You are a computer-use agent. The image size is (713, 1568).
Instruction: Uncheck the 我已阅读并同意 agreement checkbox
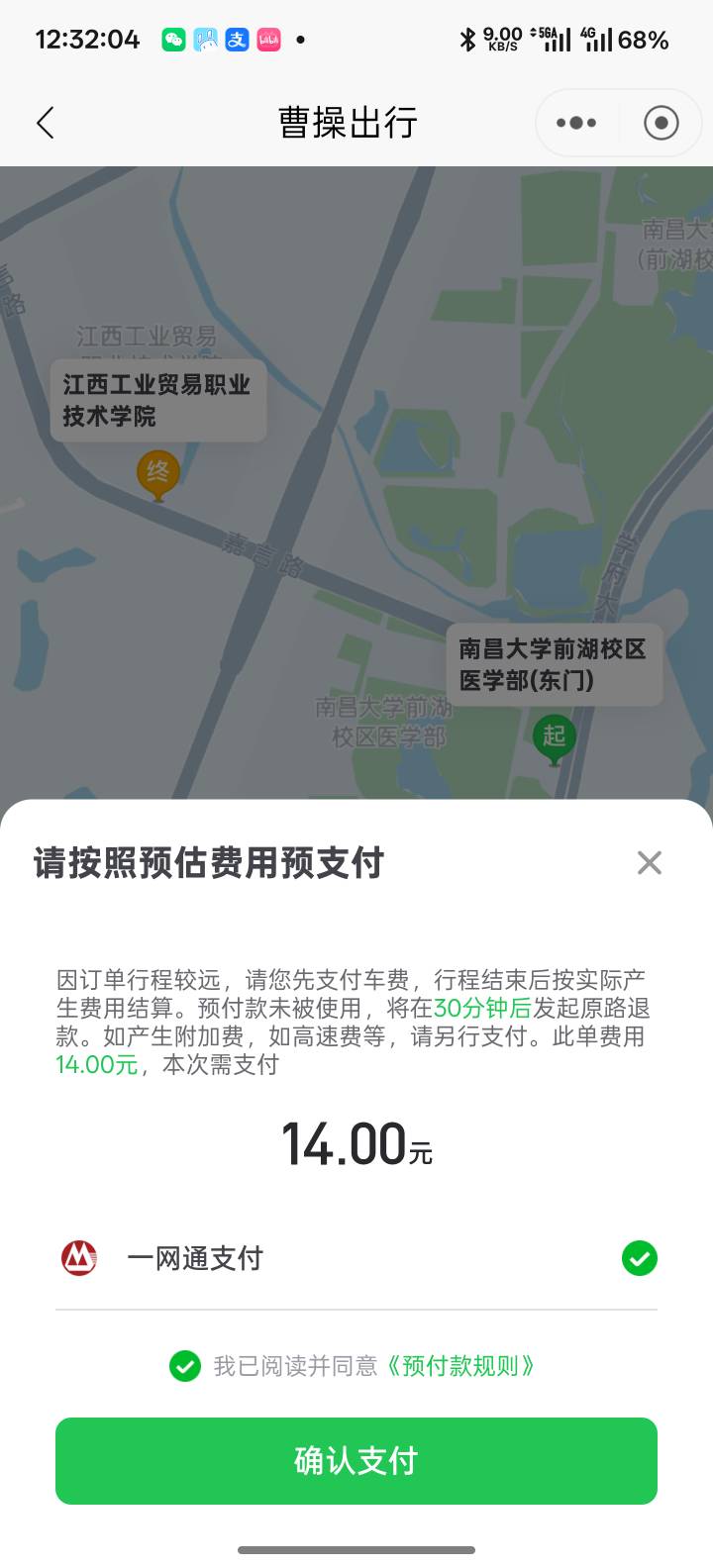[x=185, y=1366]
